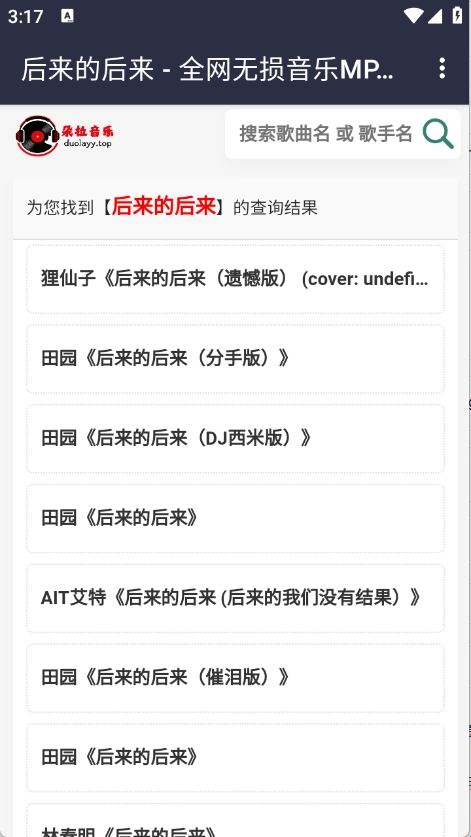Viewport: 471px width, 837px height.
Task: Open AIT艾特《后来的后来》result
Action: [236, 598]
